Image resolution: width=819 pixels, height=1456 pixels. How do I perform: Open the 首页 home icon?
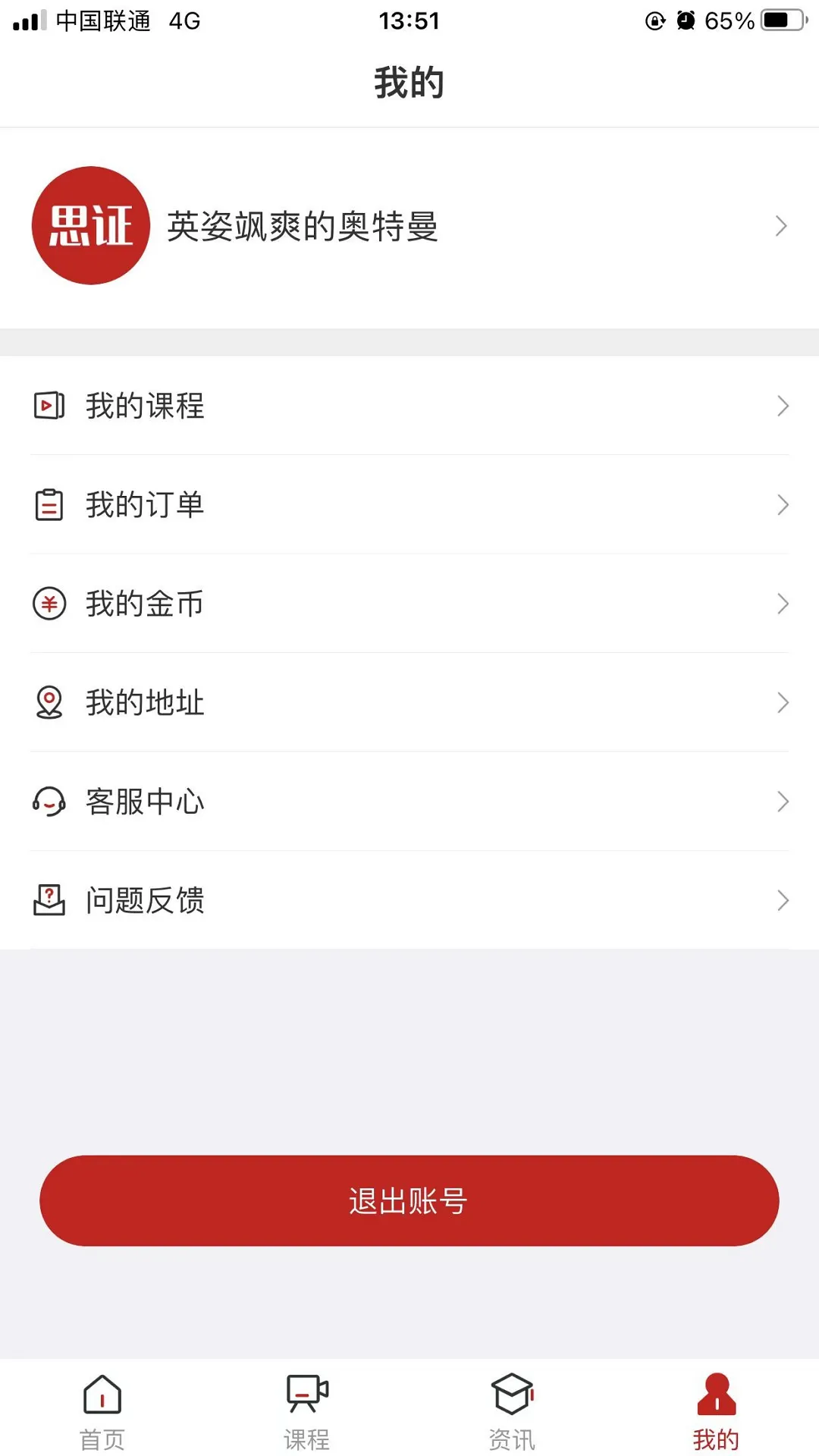point(102,1395)
